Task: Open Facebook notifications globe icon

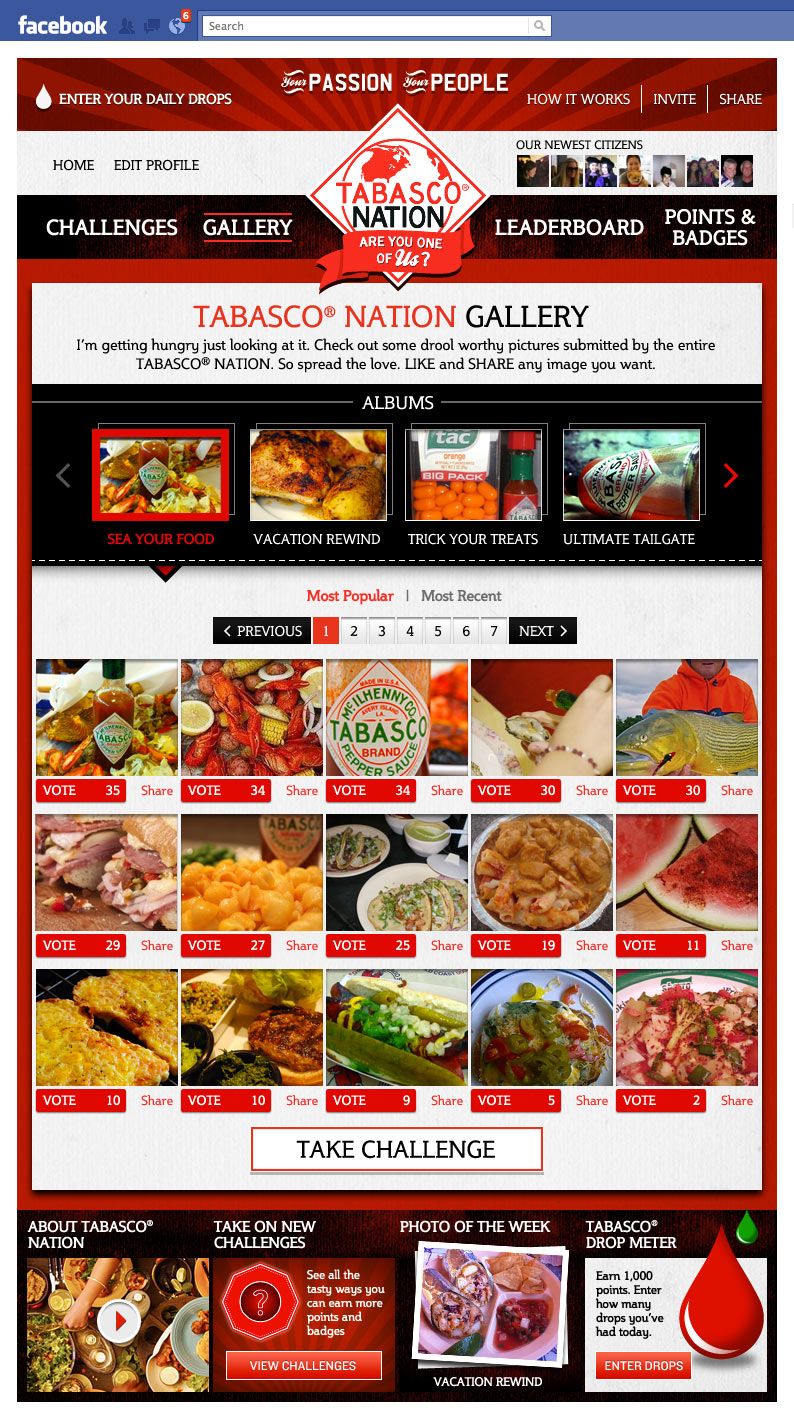Action: pos(177,26)
